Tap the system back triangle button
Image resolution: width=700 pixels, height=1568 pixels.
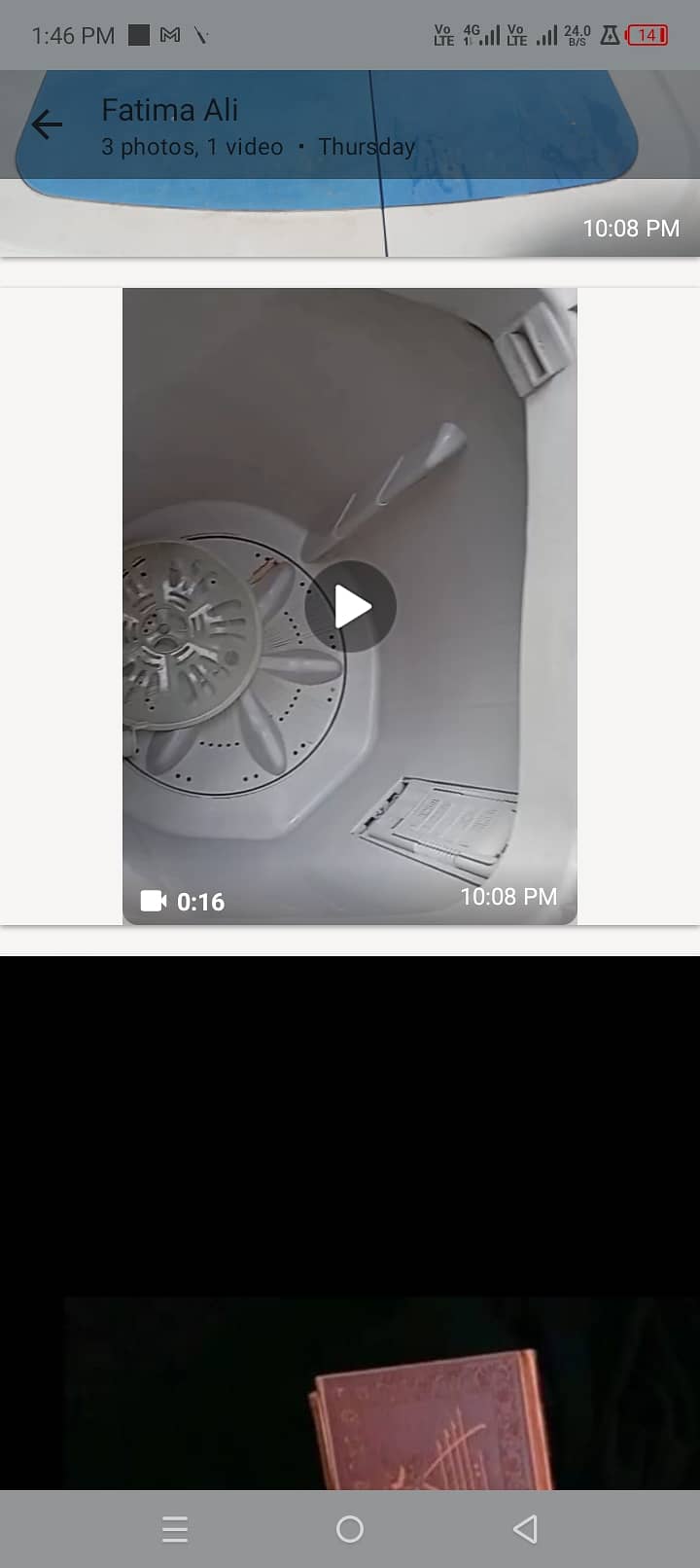[525, 1529]
